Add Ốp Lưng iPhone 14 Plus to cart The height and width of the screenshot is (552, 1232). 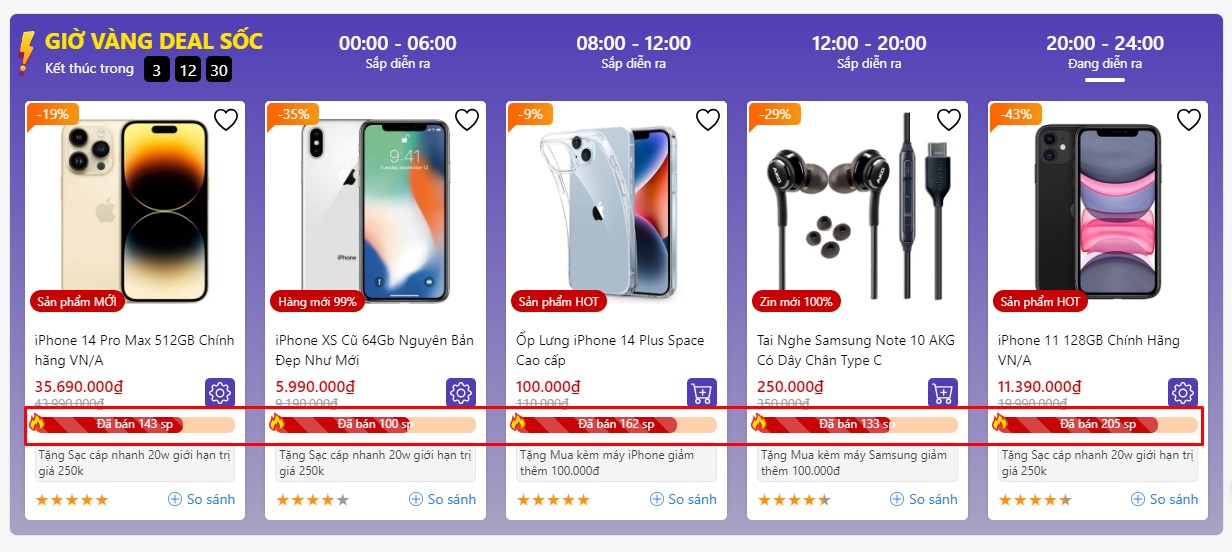click(x=701, y=392)
